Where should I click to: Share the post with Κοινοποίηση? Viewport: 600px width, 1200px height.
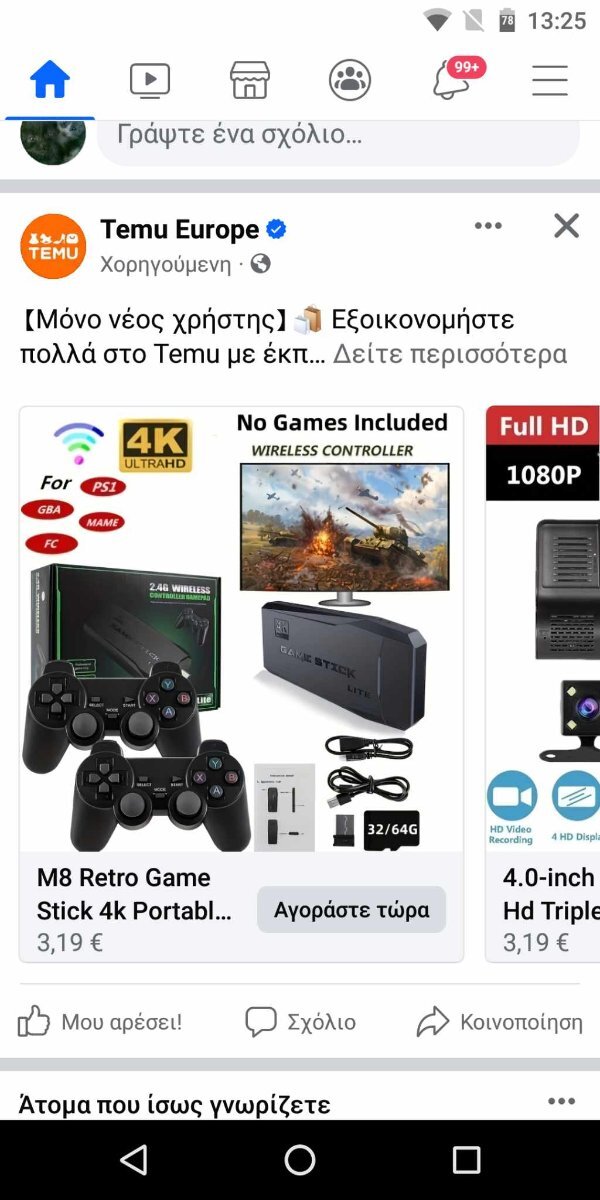pos(499,1022)
